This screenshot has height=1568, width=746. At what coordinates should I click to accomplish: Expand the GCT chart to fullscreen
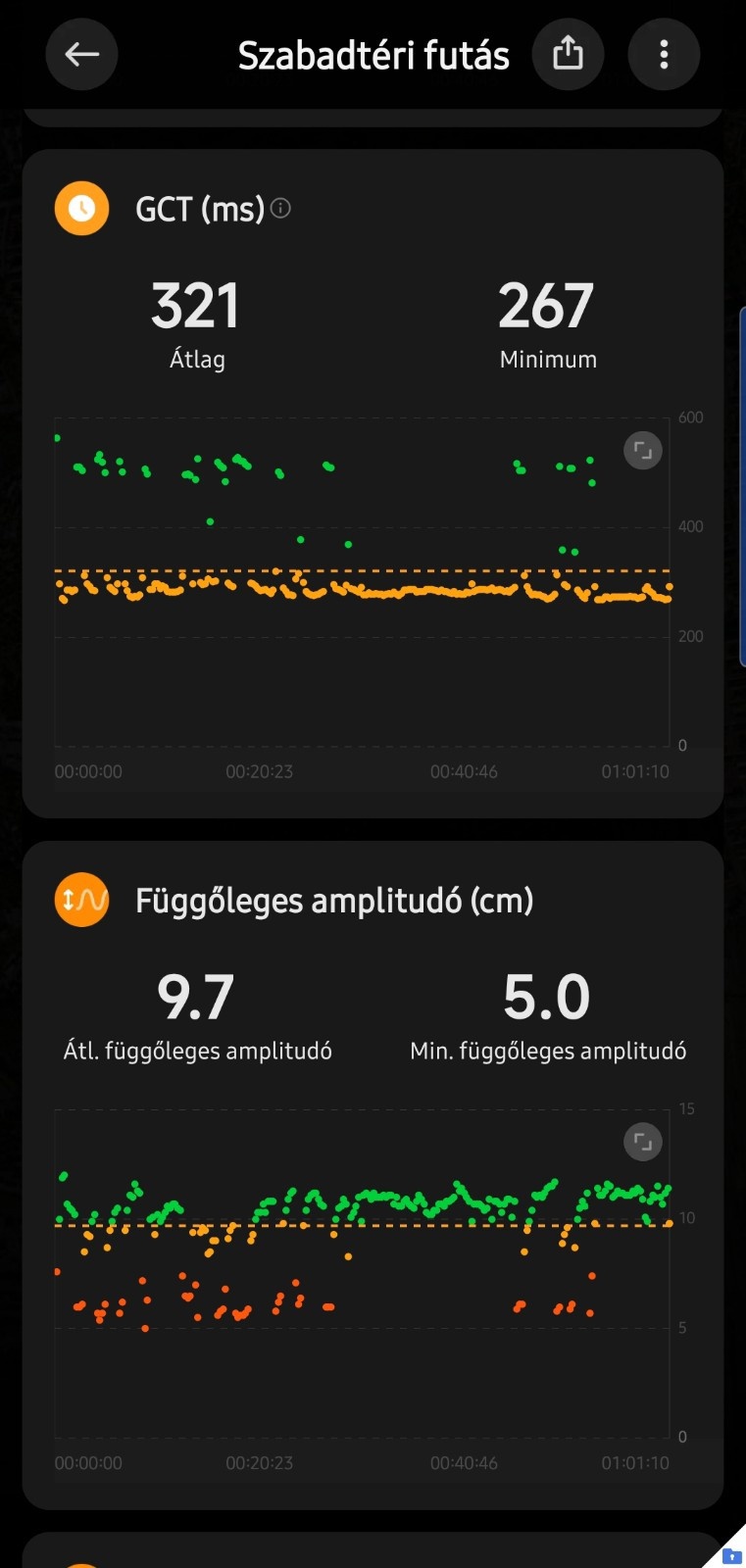pos(643,451)
